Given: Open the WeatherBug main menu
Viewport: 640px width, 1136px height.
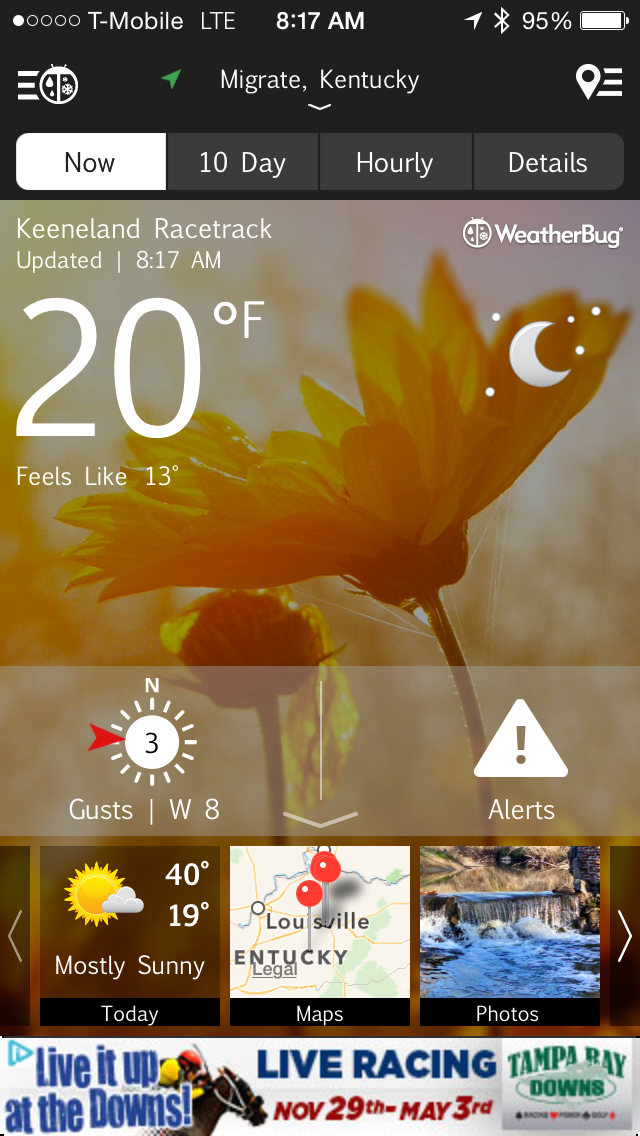Looking at the screenshot, I should point(48,84).
